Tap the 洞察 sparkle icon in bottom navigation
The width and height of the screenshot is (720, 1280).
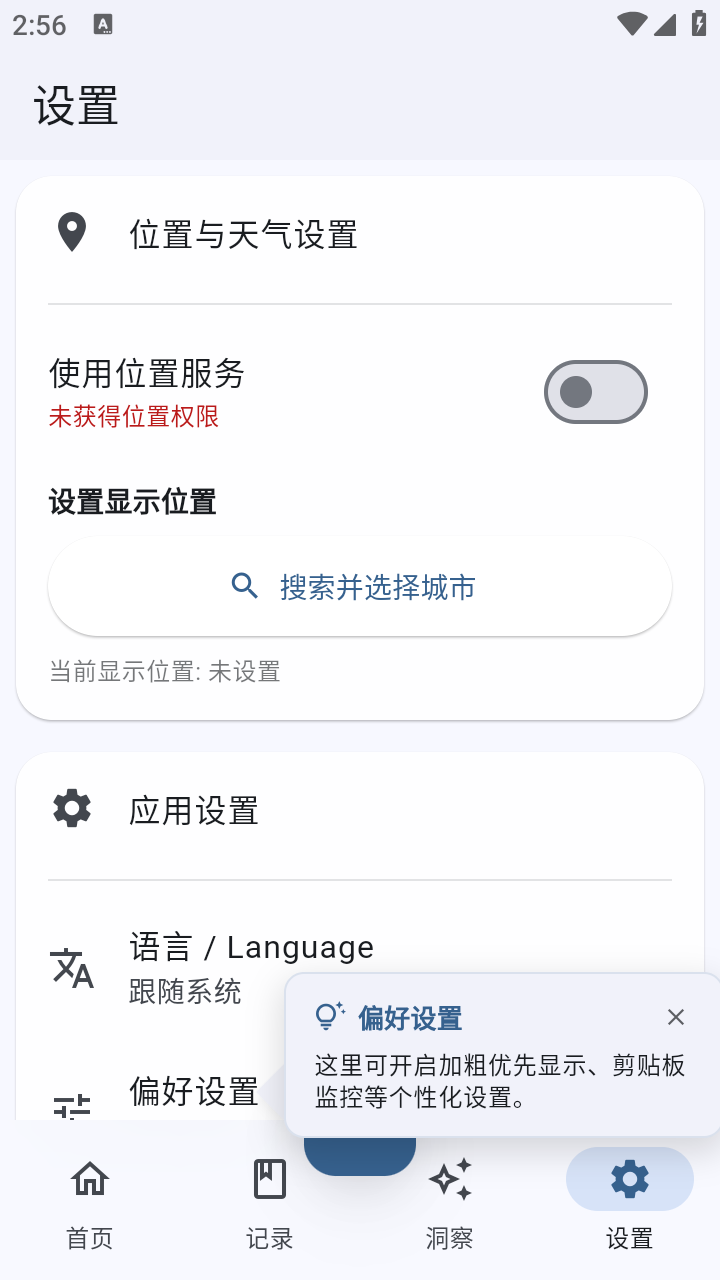(449, 1179)
